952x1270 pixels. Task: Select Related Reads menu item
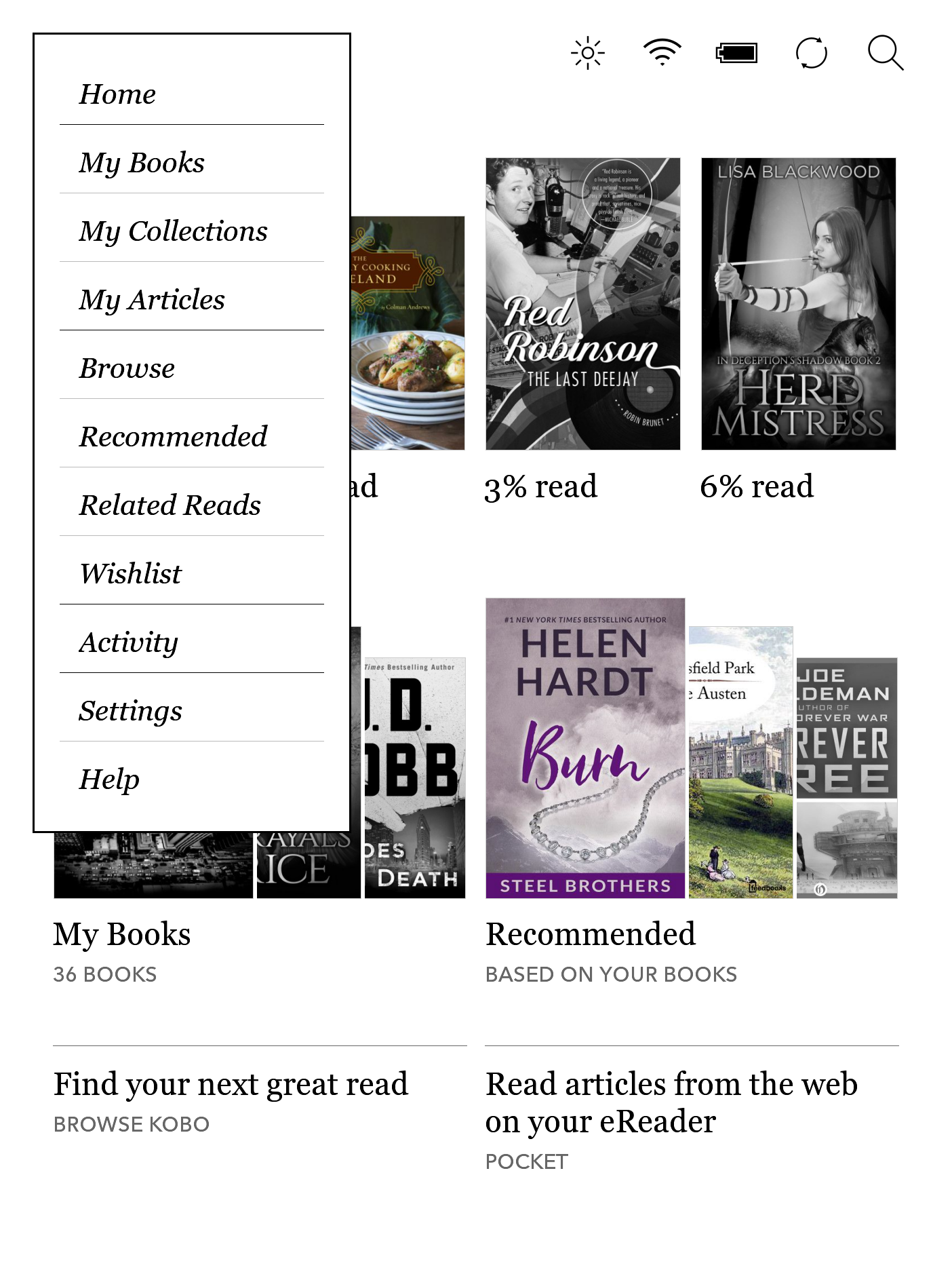[x=170, y=505]
